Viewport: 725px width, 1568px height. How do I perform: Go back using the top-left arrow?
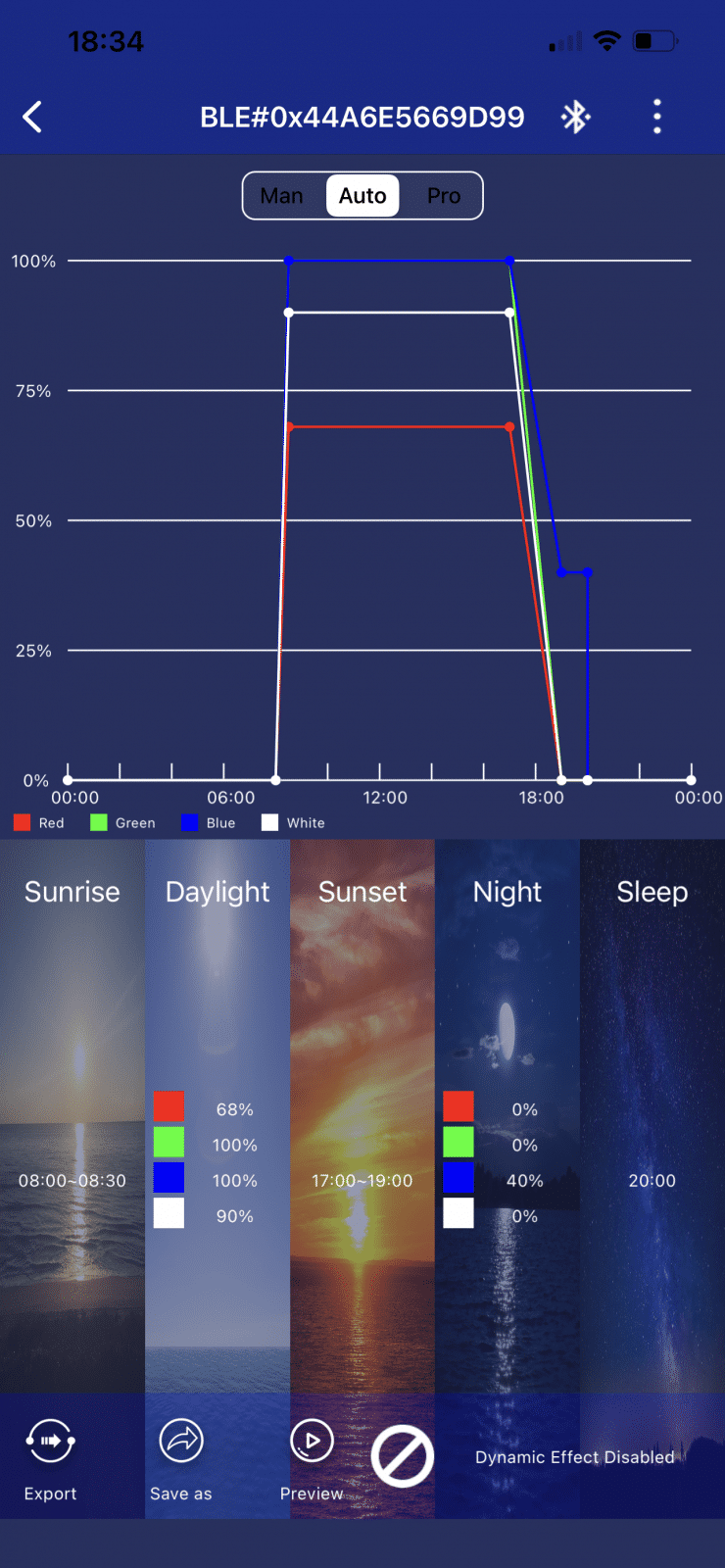pos(32,118)
